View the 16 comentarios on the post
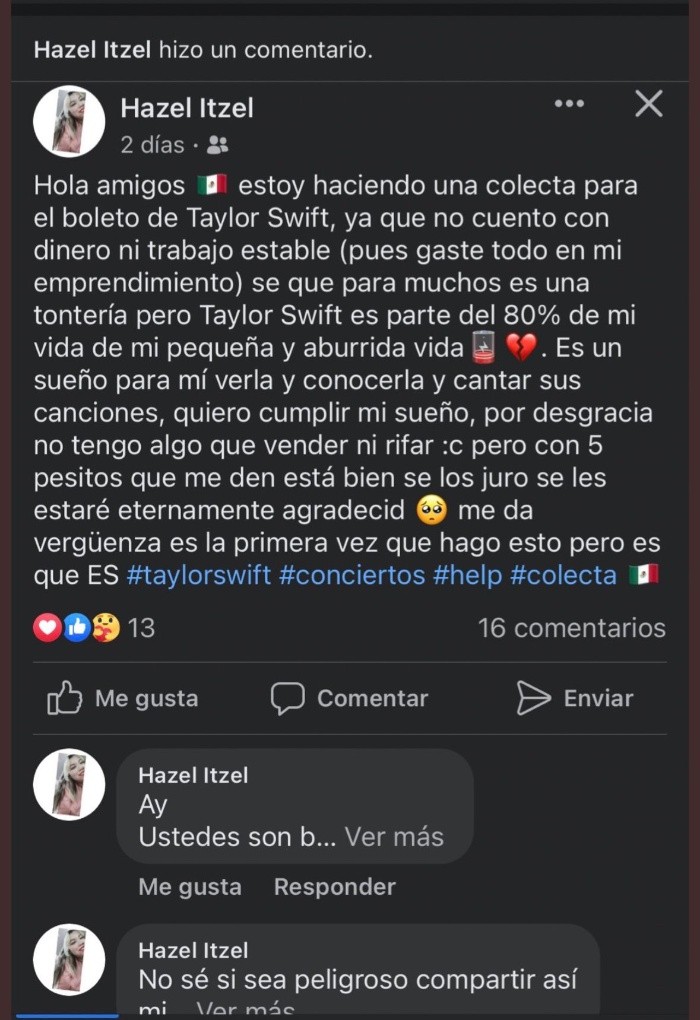The image size is (700, 1020). pyautogui.click(x=571, y=628)
